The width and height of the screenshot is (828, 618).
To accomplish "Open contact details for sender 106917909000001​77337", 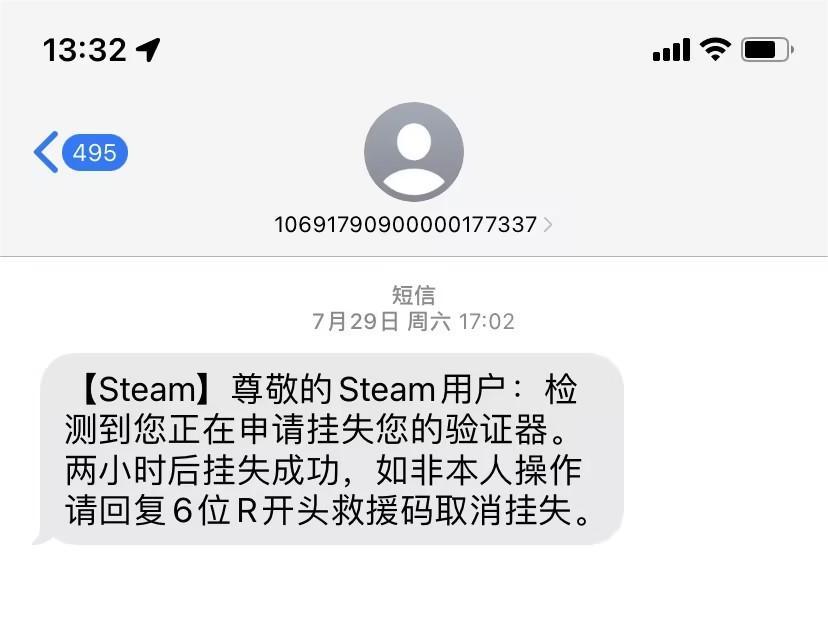I will pos(413,224).
